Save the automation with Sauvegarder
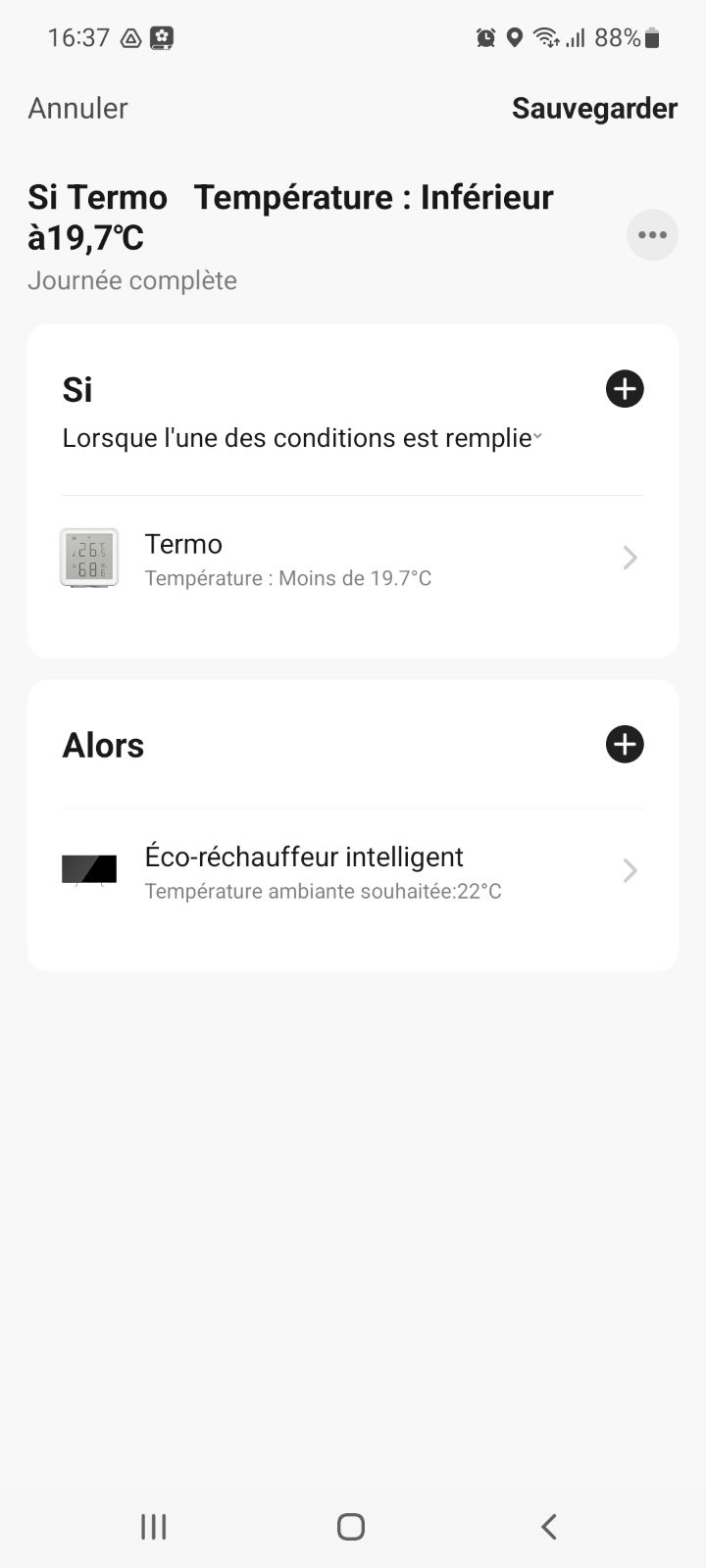This screenshot has width=706, height=1568. pos(594,108)
